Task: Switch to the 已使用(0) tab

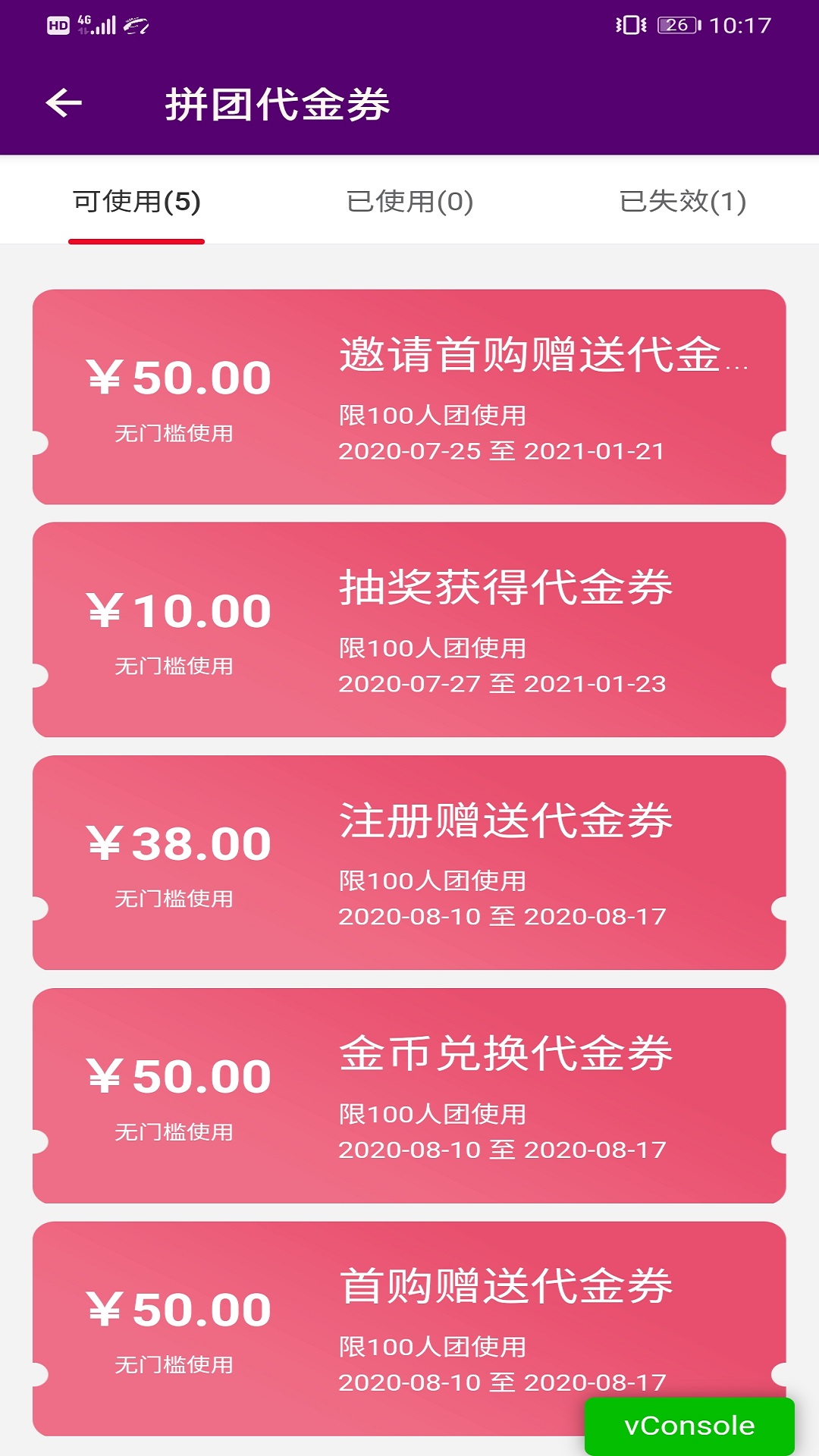Action: (409, 202)
